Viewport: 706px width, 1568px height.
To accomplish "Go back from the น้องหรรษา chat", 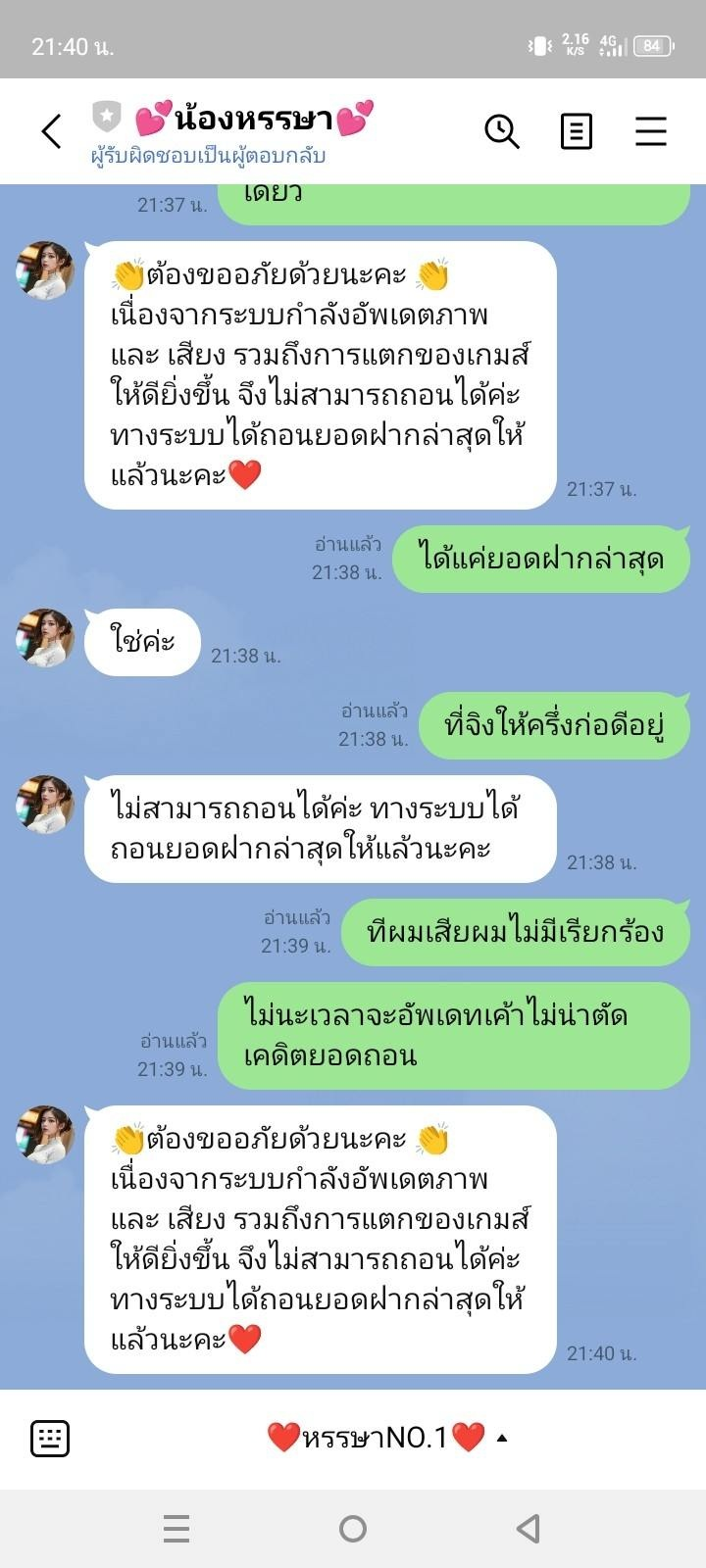I will click(x=52, y=131).
